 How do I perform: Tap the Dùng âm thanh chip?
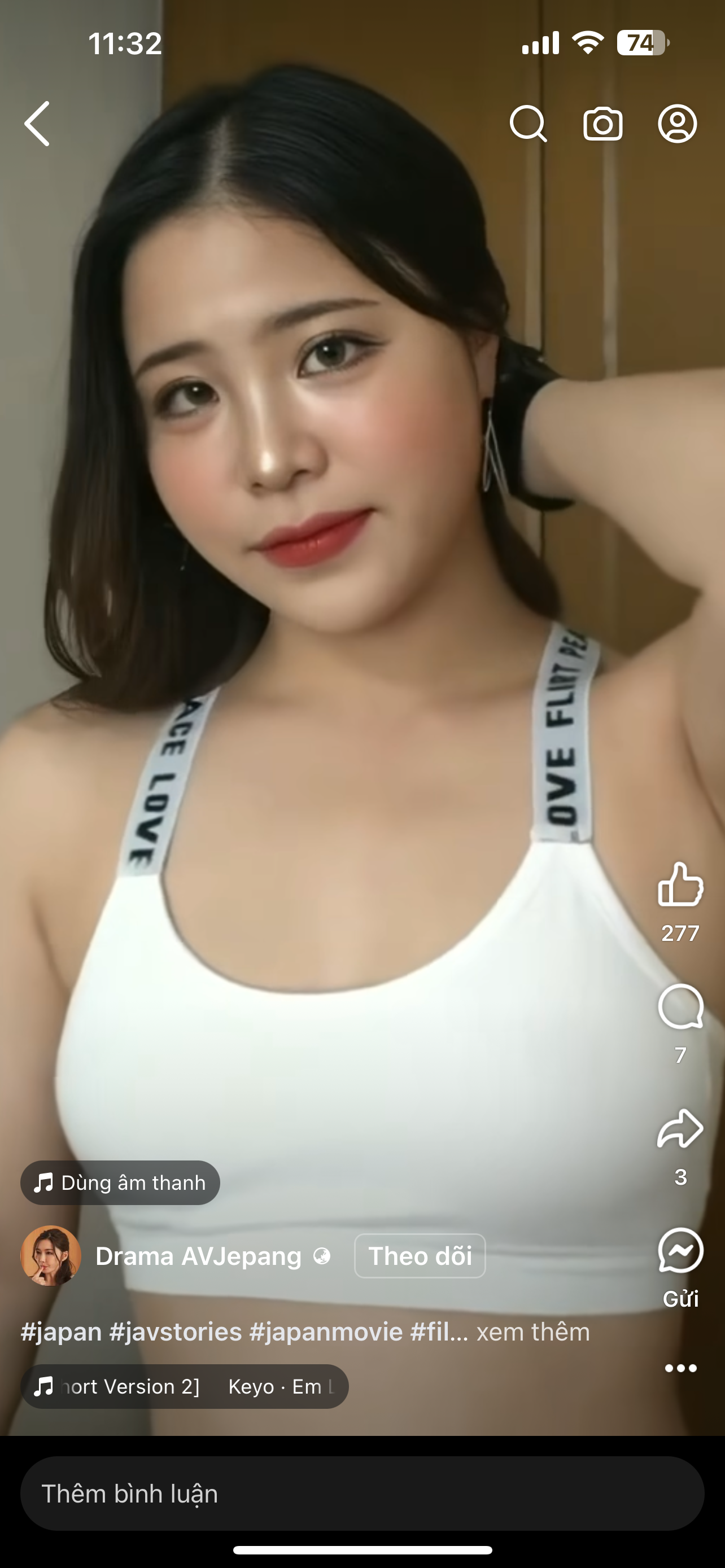[120, 1182]
